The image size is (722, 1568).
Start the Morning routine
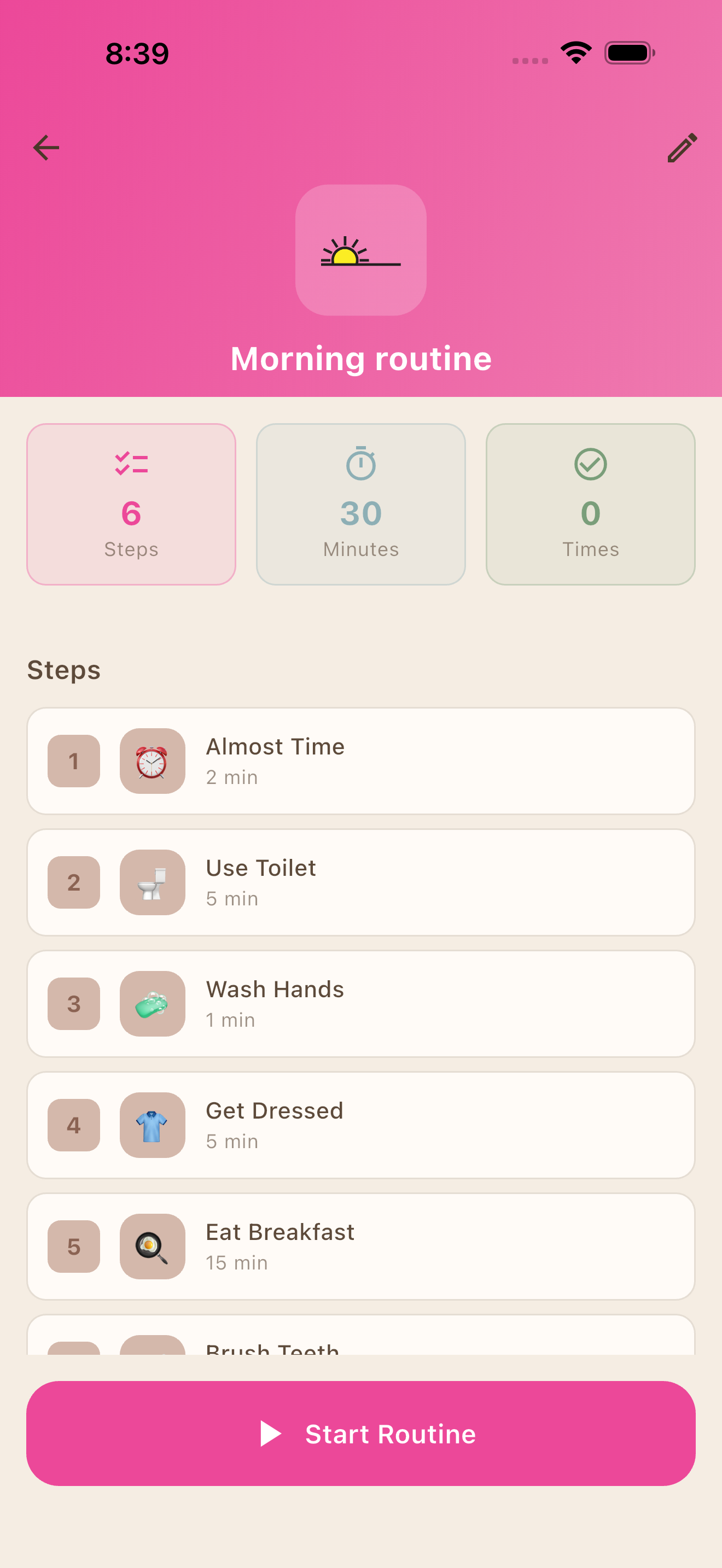tap(360, 1434)
